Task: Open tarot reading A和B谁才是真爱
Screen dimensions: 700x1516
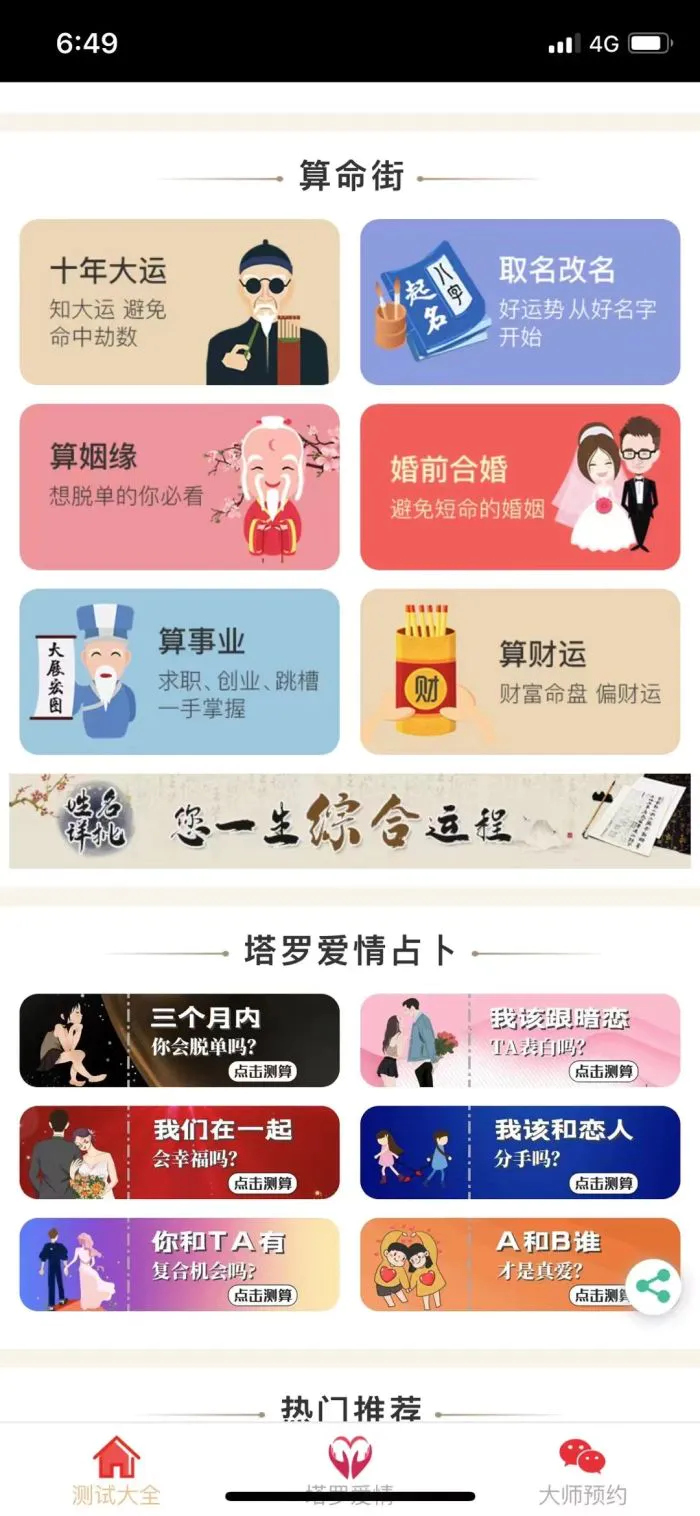Action: (x=500, y=1264)
